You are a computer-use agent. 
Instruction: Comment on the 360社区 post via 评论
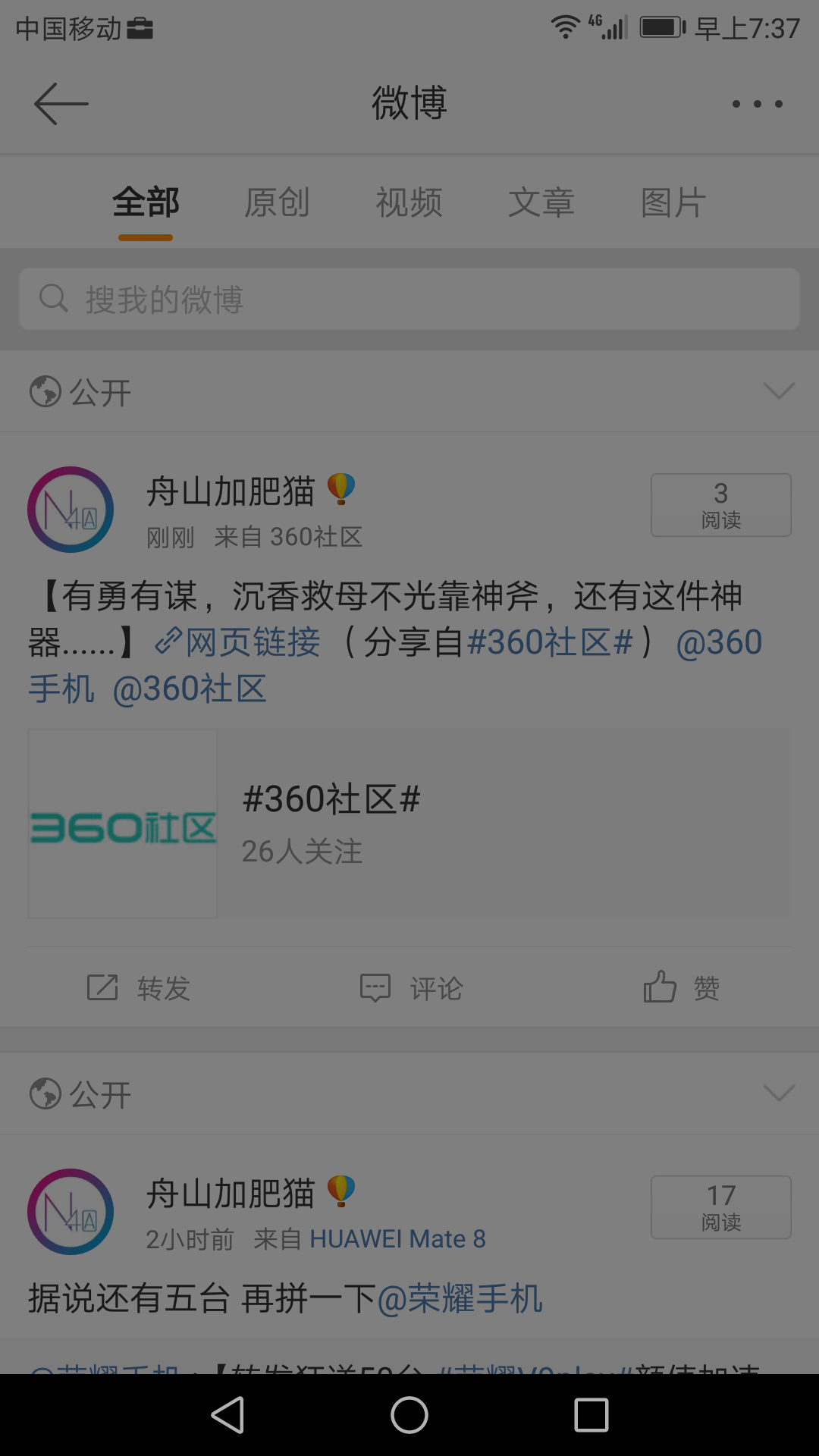pyautogui.click(x=411, y=988)
